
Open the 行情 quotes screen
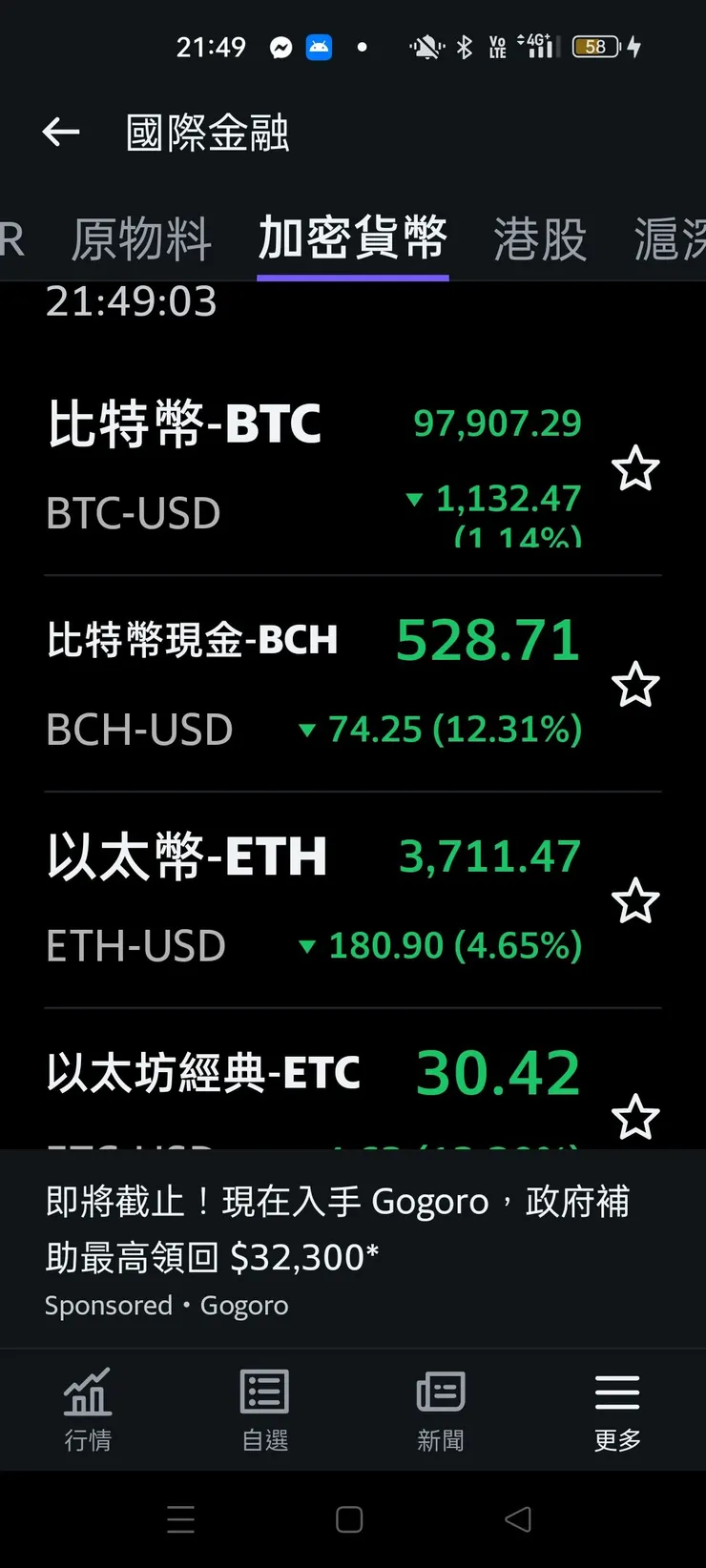tap(87, 1409)
